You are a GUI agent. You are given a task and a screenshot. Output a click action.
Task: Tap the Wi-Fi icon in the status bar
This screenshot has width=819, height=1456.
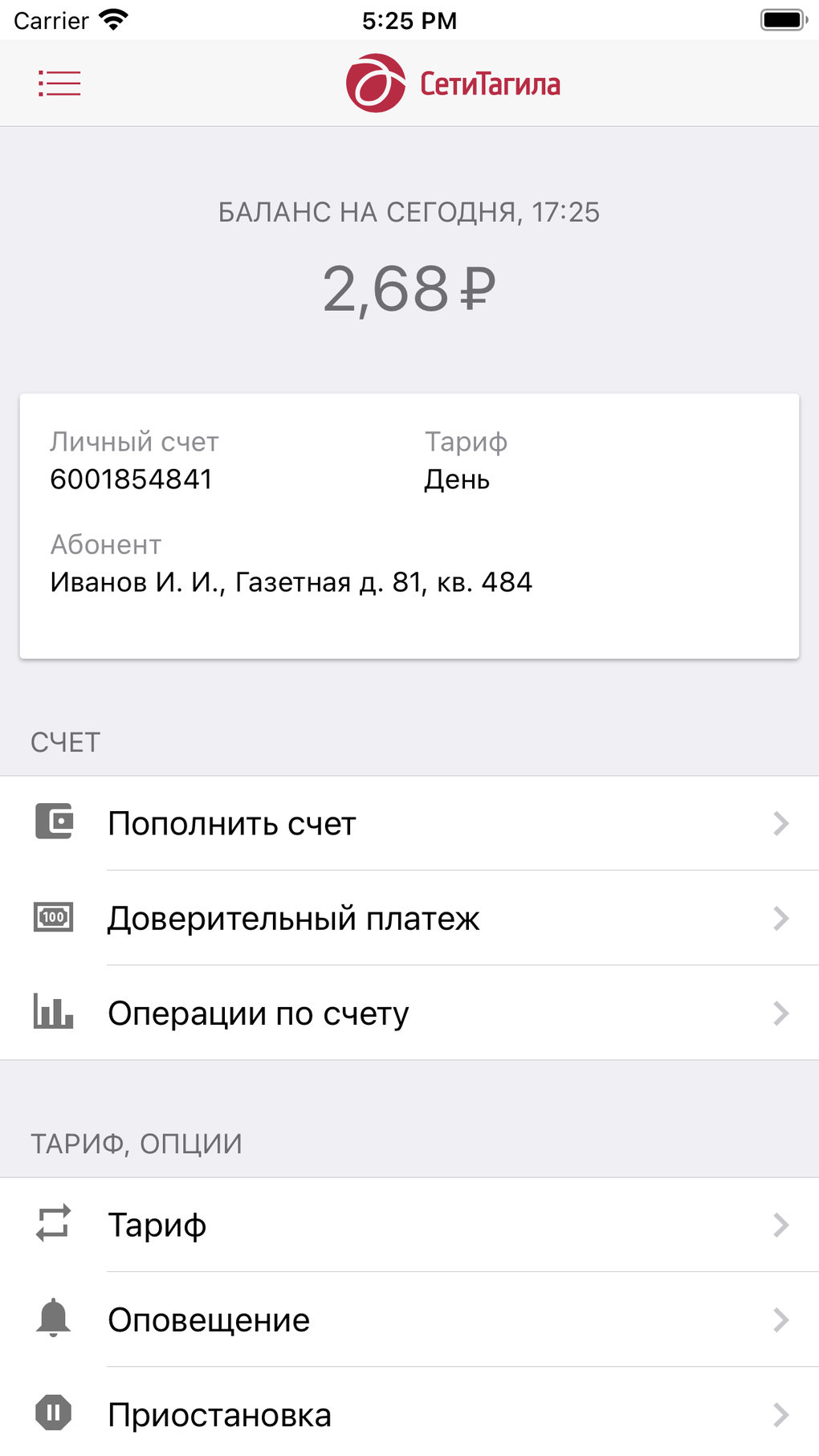[114, 18]
